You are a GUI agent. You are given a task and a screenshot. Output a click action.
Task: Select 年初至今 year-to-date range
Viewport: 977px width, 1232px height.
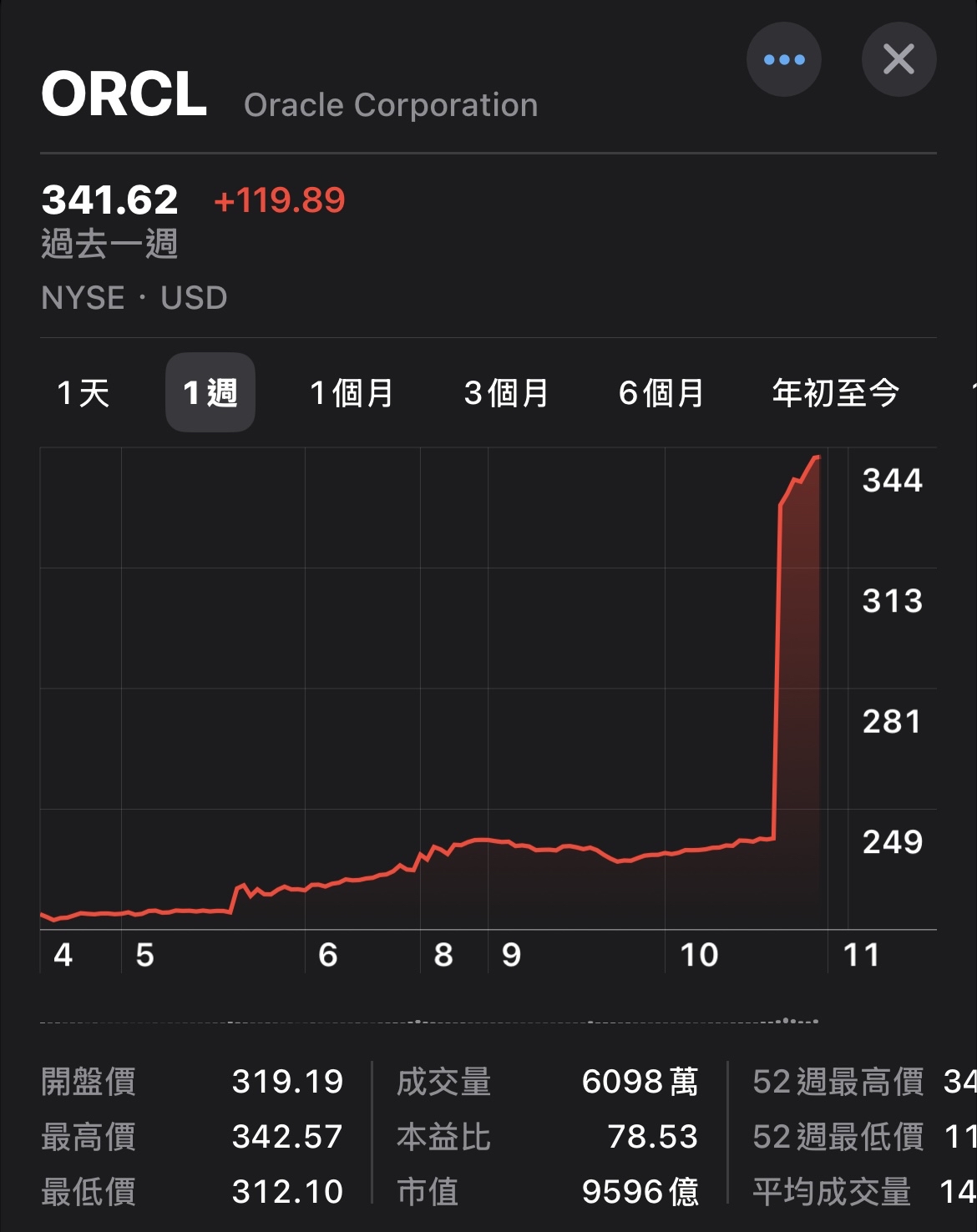835,392
